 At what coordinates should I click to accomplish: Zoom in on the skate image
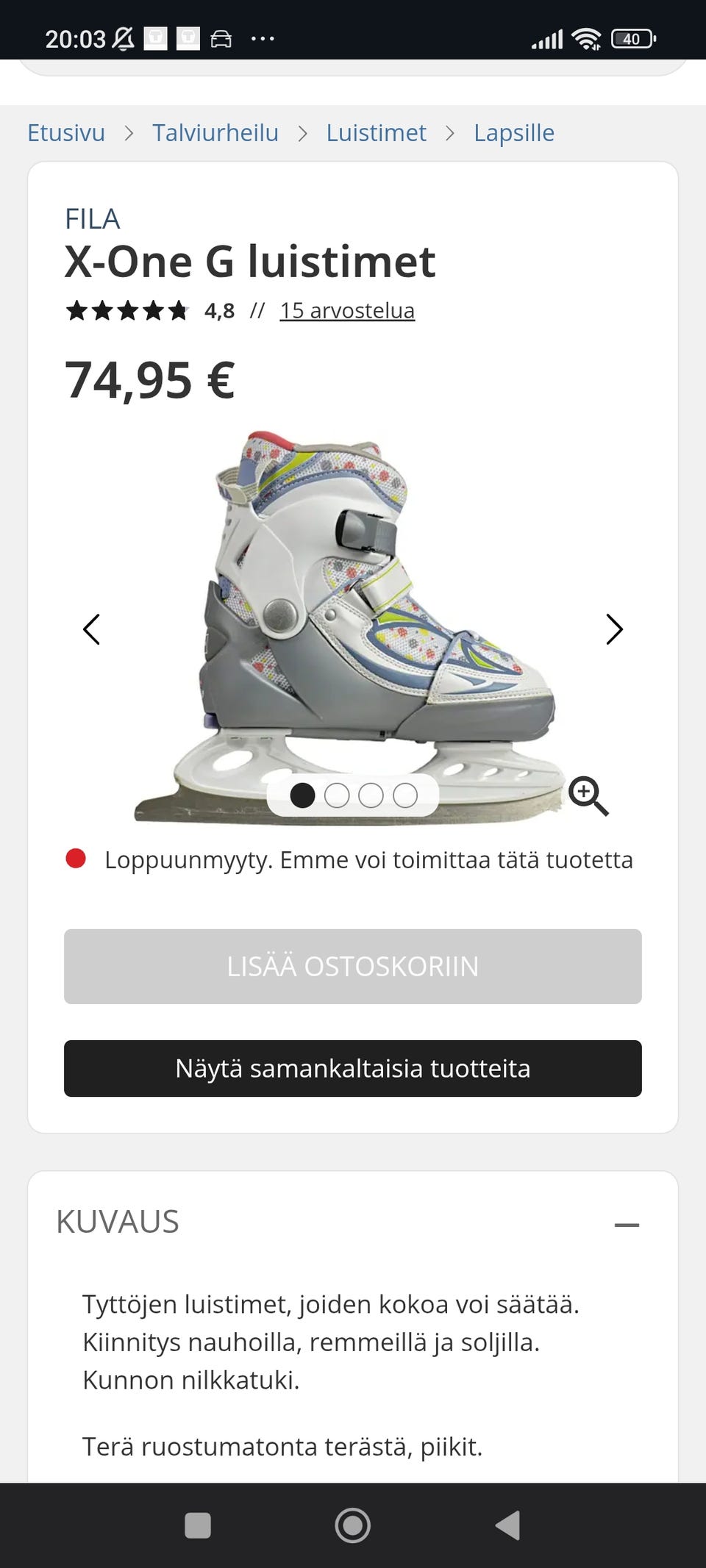(x=588, y=796)
